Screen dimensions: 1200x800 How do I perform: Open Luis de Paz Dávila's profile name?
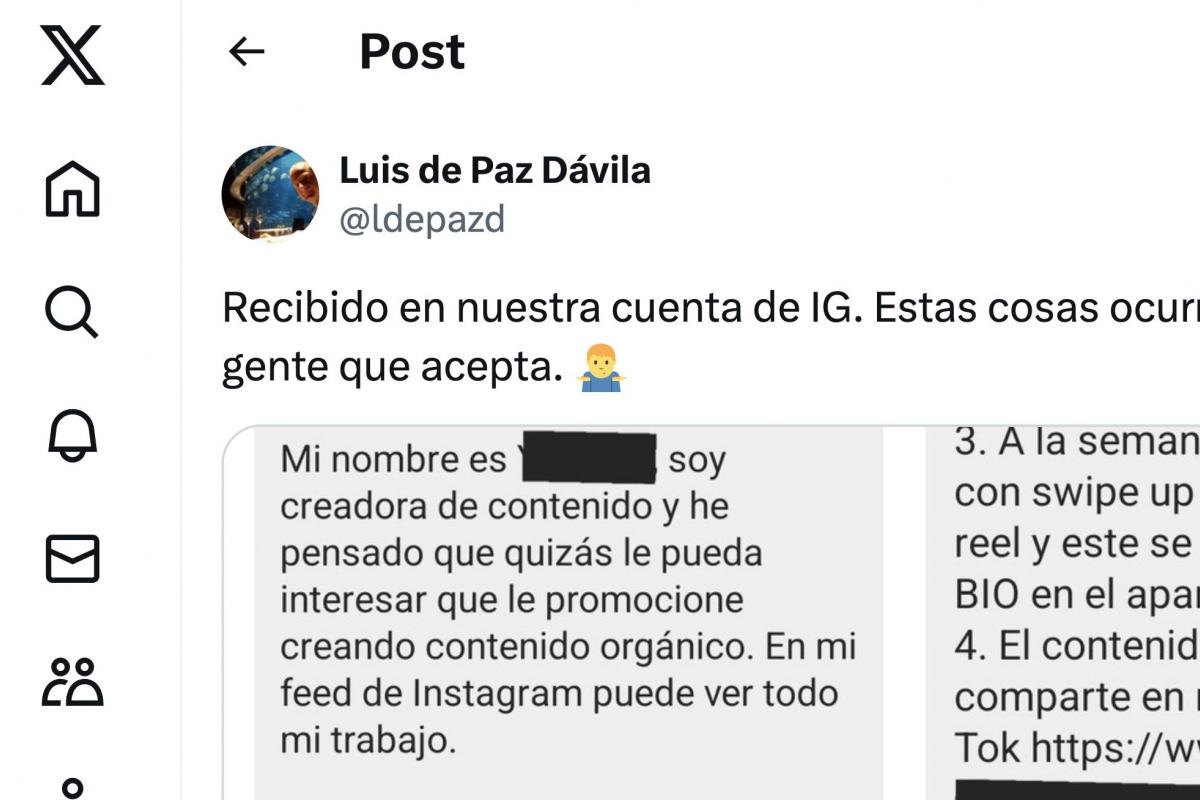click(x=494, y=170)
